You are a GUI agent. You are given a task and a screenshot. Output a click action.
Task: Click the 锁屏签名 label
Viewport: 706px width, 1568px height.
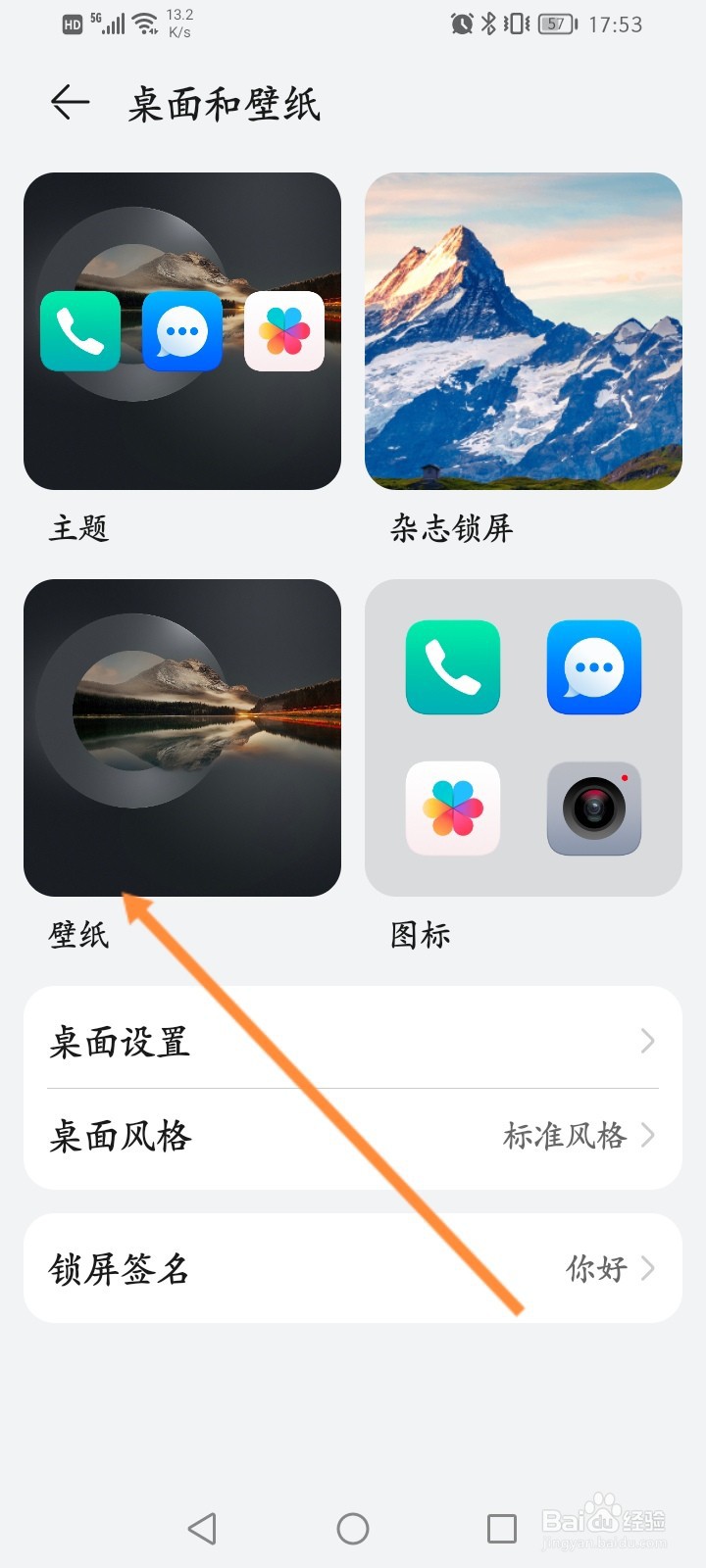pos(118,1268)
